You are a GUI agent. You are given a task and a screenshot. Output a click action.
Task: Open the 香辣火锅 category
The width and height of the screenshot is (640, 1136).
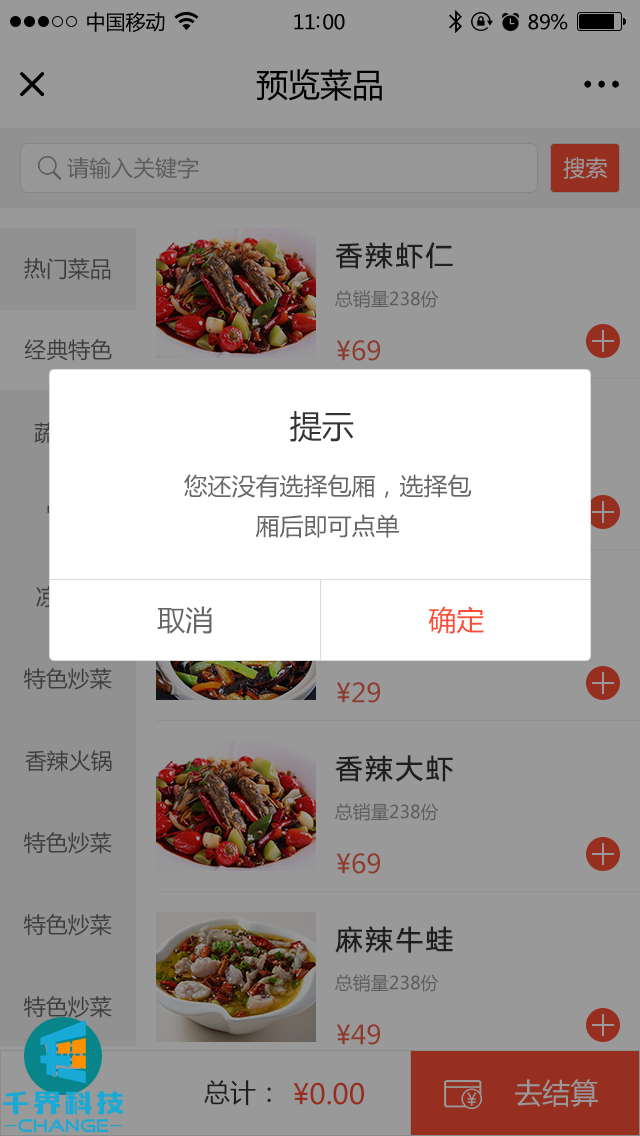pyautogui.click(x=68, y=762)
